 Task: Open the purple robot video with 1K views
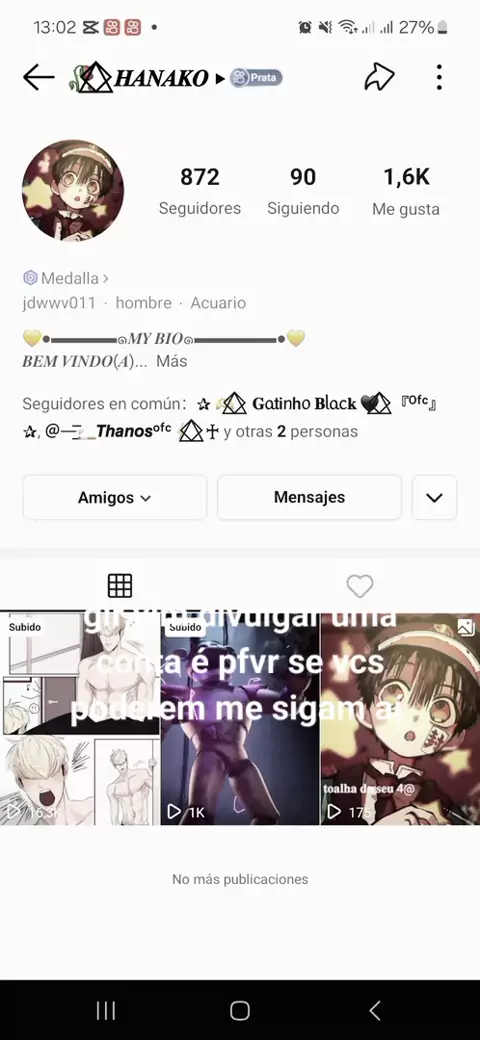tap(240, 719)
